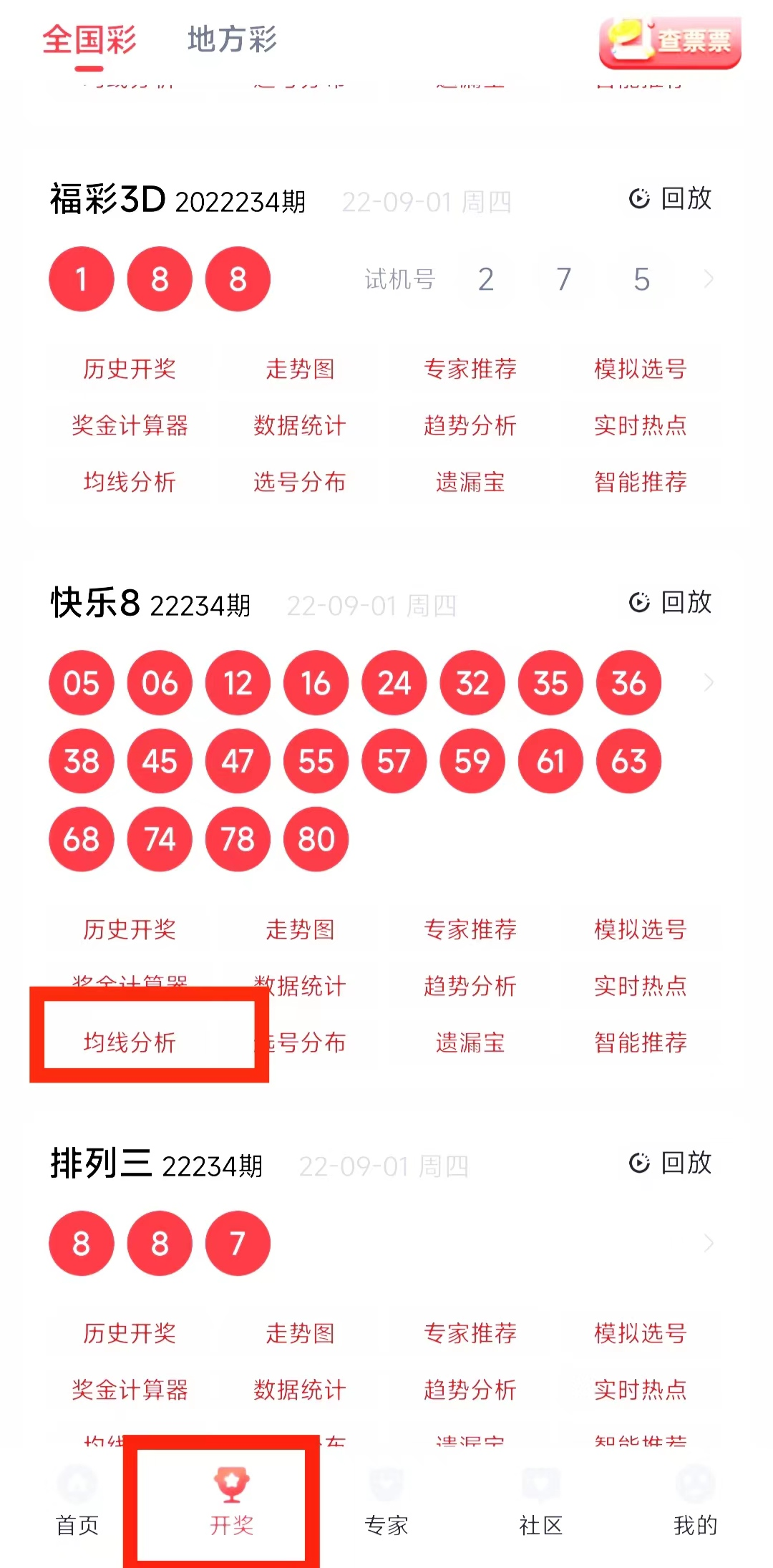Open 智能推荐 under 快乐8
Image resolution: width=773 pixels, height=1568 pixels.
(641, 1042)
